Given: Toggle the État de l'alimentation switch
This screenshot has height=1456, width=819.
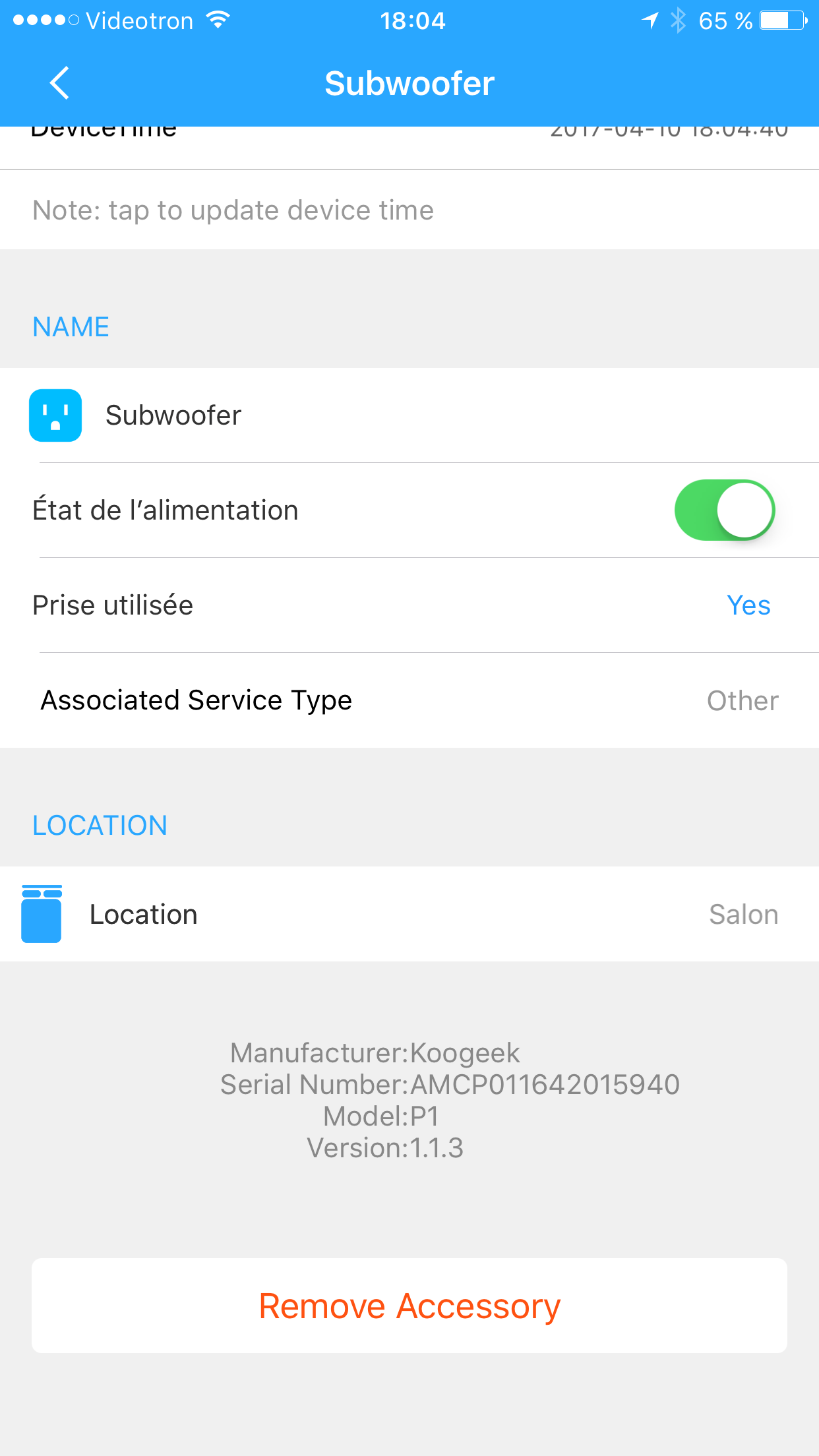Looking at the screenshot, I should click(724, 510).
